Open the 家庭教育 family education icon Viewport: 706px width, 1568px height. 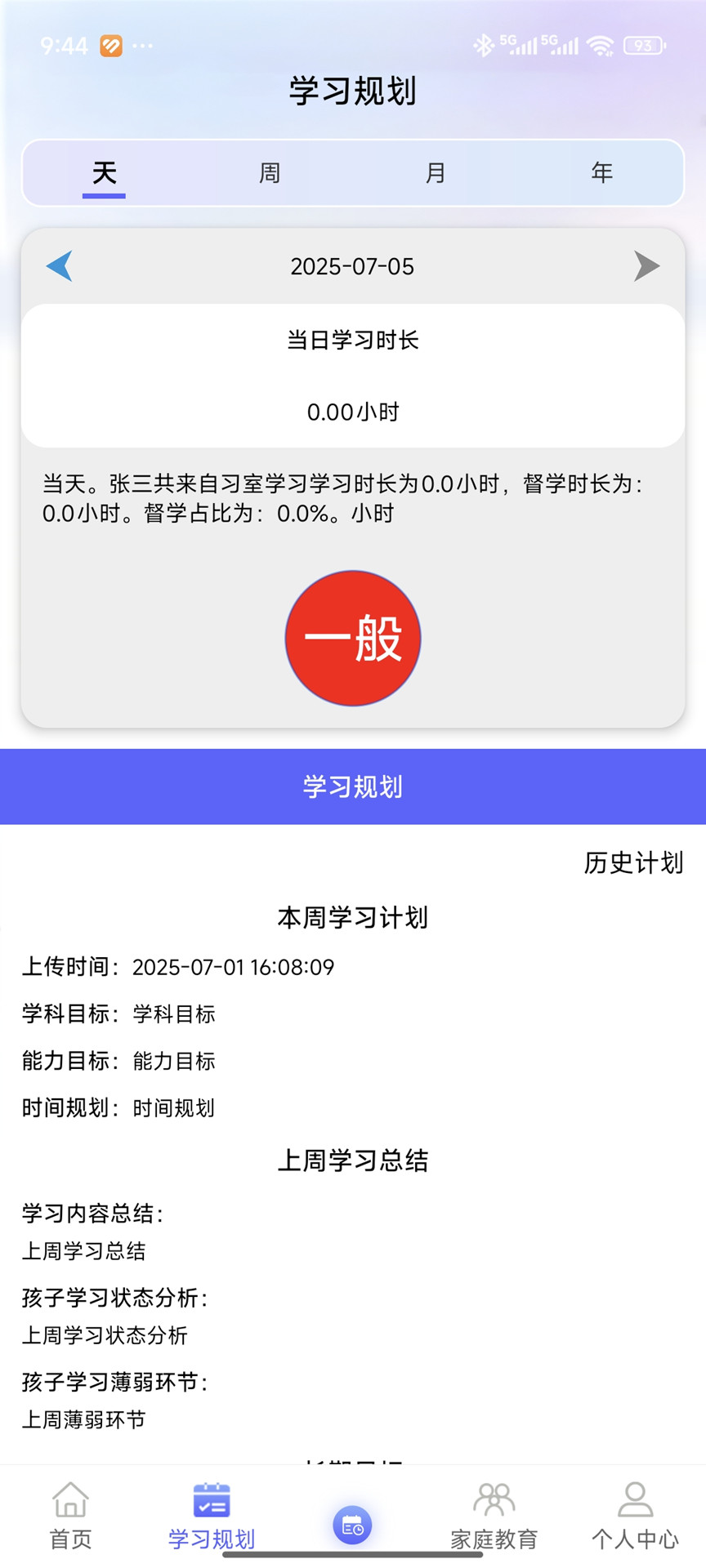tap(494, 1515)
